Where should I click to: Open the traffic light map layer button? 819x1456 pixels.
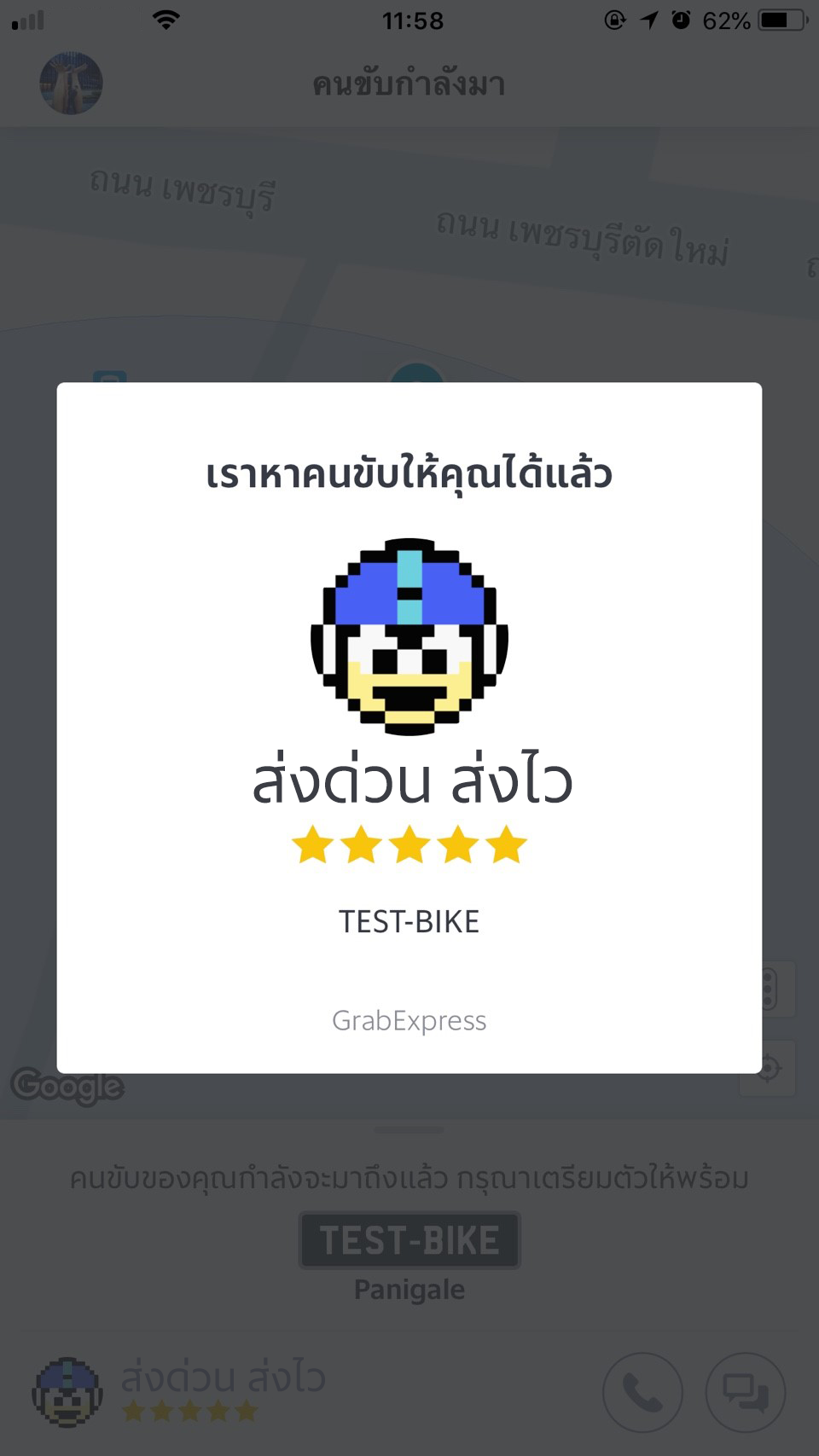pyautogui.click(x=769, y=989)
